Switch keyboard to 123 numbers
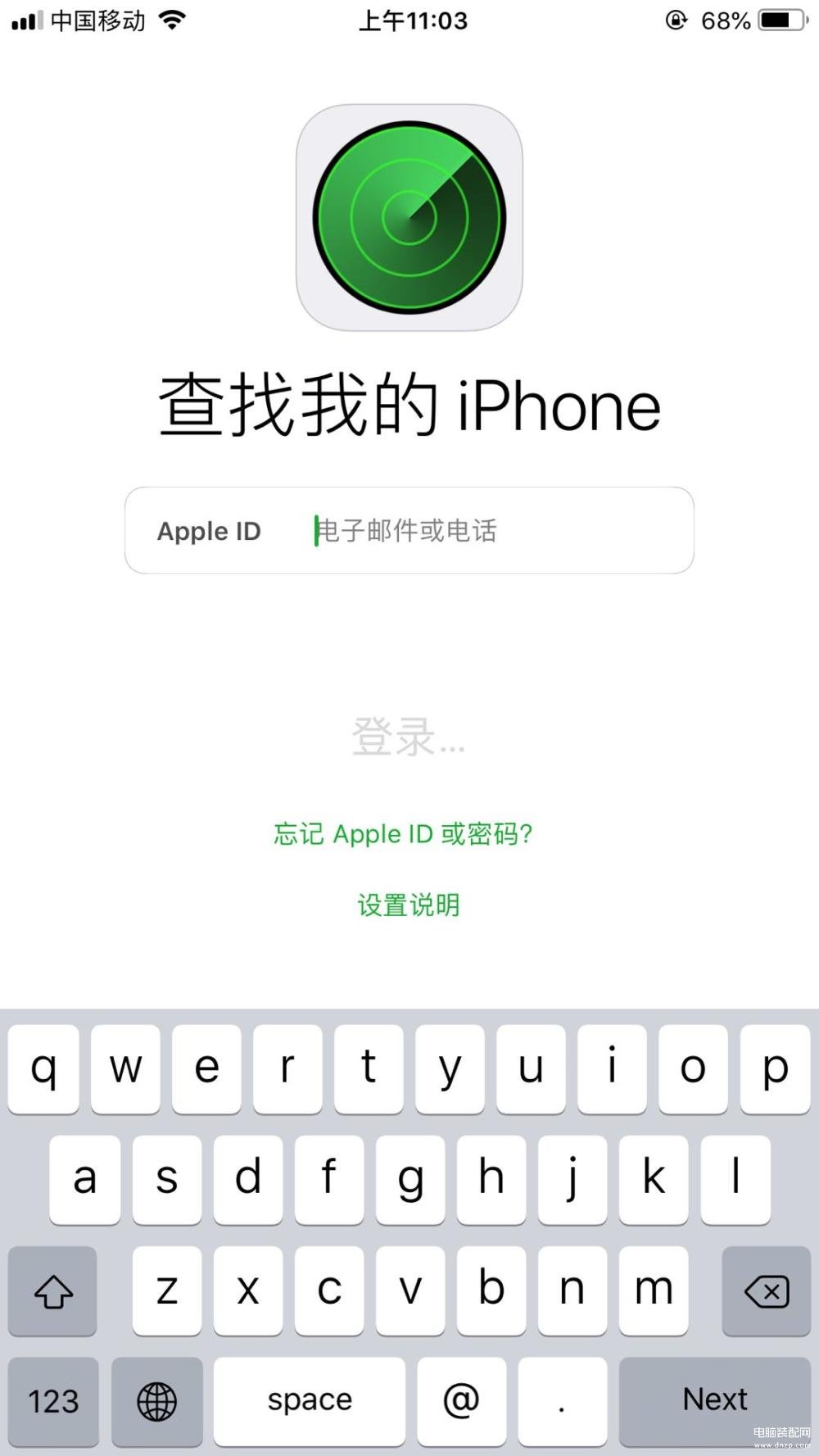The width and height of the screenshot is (819, 1456). [53, 1399]
